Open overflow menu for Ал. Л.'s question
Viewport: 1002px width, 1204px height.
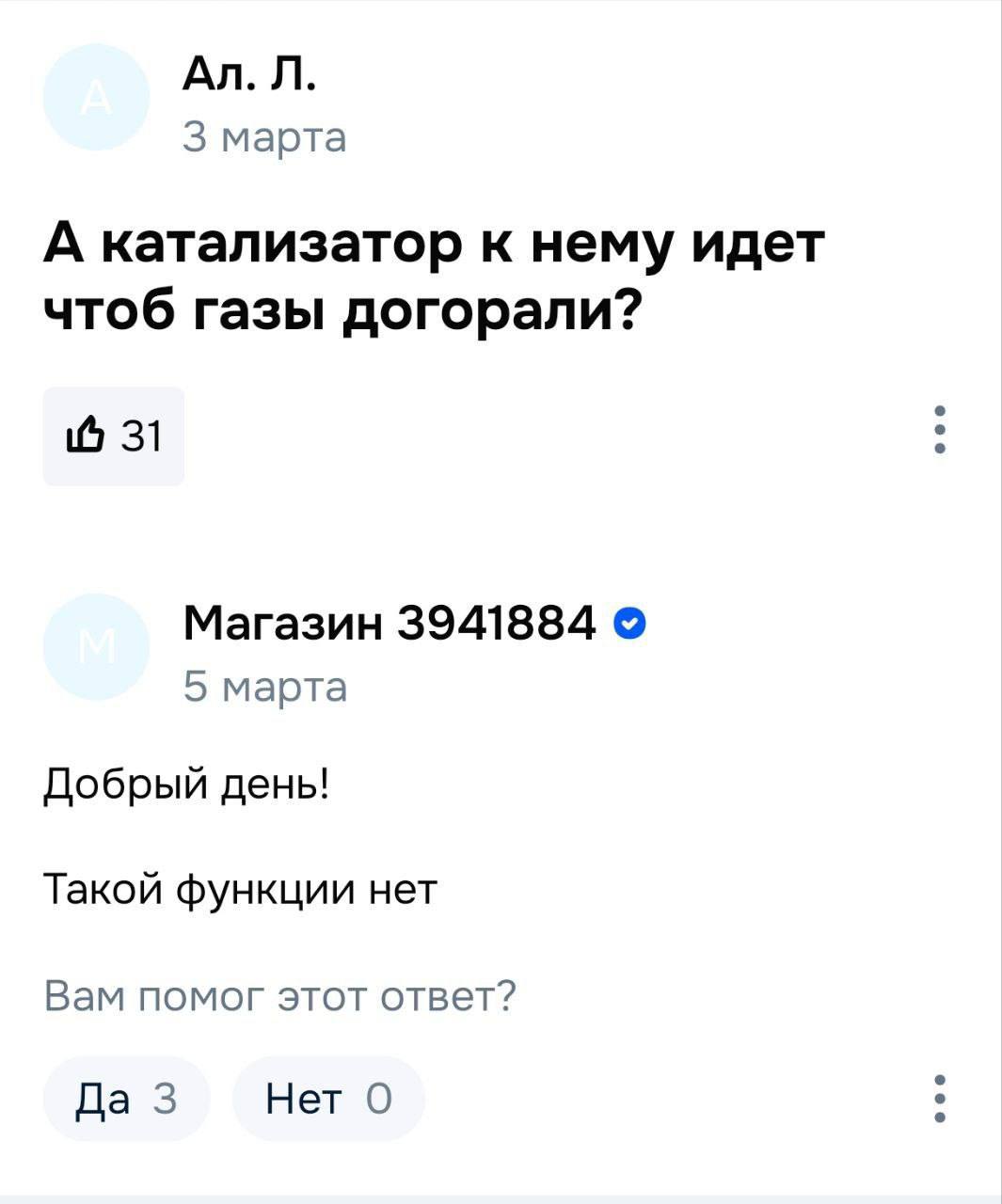(x=938, y=431)
